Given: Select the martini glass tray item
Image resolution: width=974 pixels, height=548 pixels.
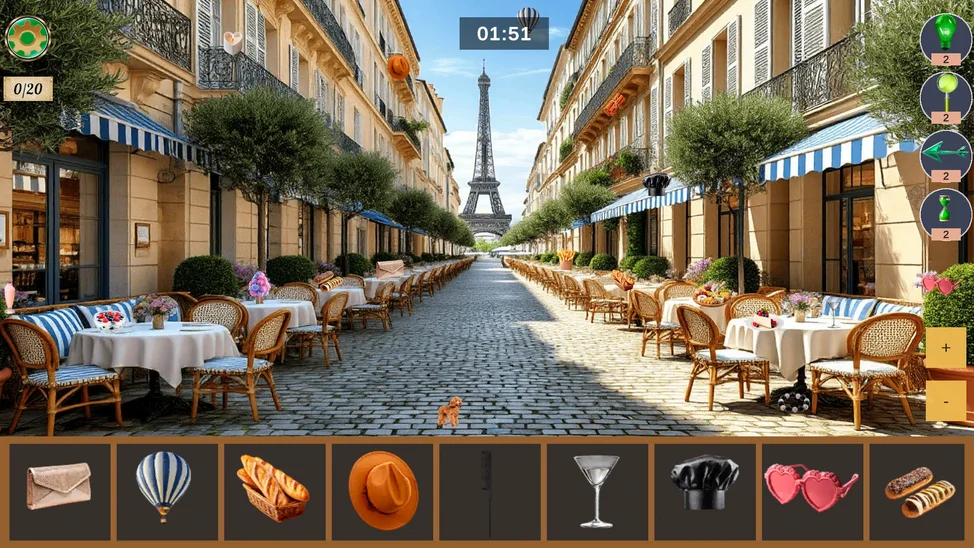Looking at the screenshot, I should pyautogui.click(x=597, y=491).
